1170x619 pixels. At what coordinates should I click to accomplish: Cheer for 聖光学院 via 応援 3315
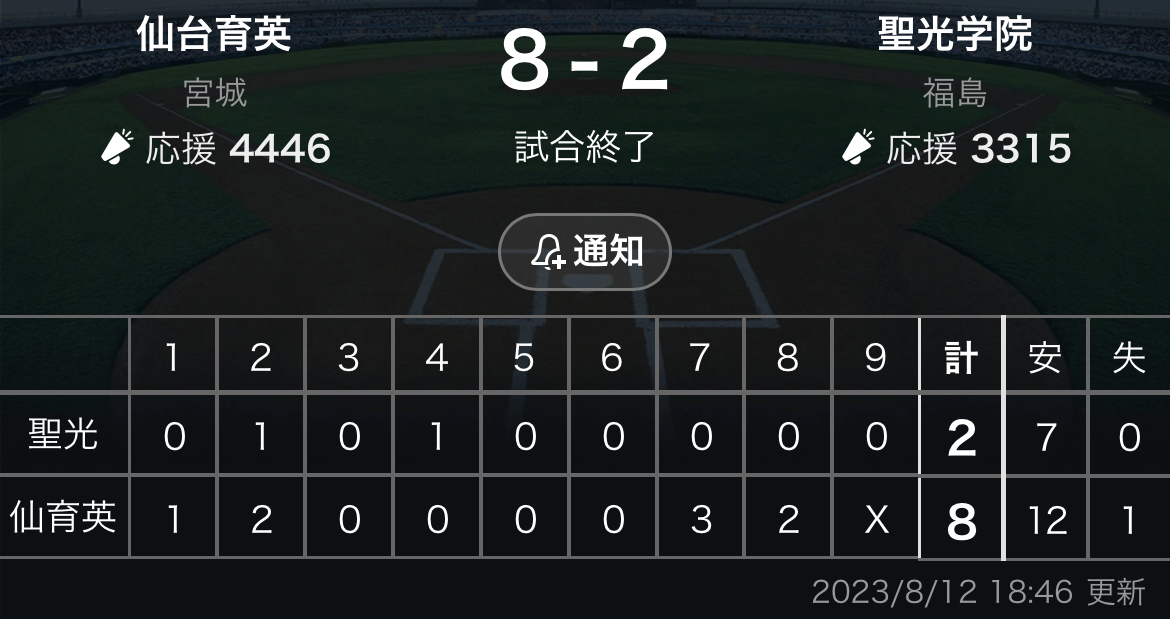pos(956,149)
